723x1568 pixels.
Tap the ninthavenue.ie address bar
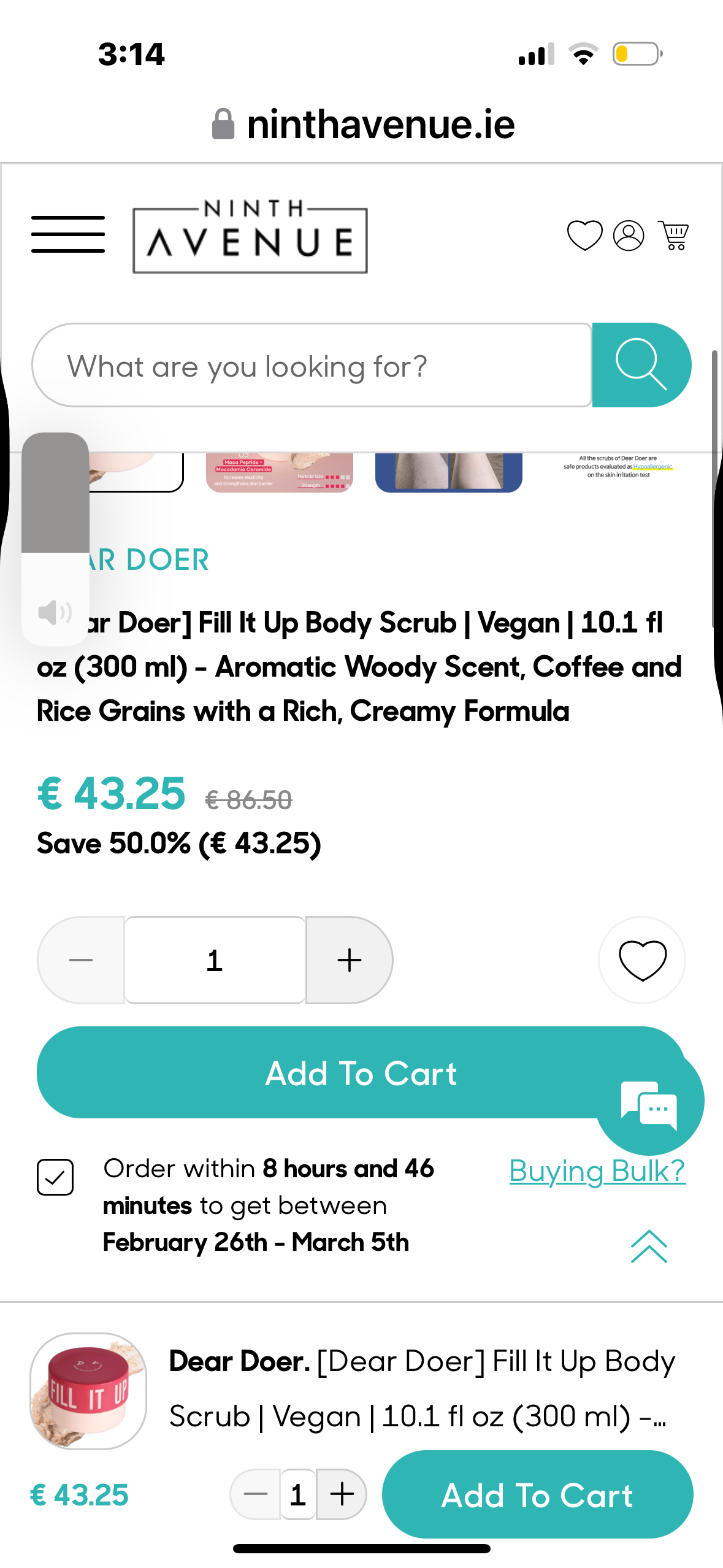click(x=363, y=125)
